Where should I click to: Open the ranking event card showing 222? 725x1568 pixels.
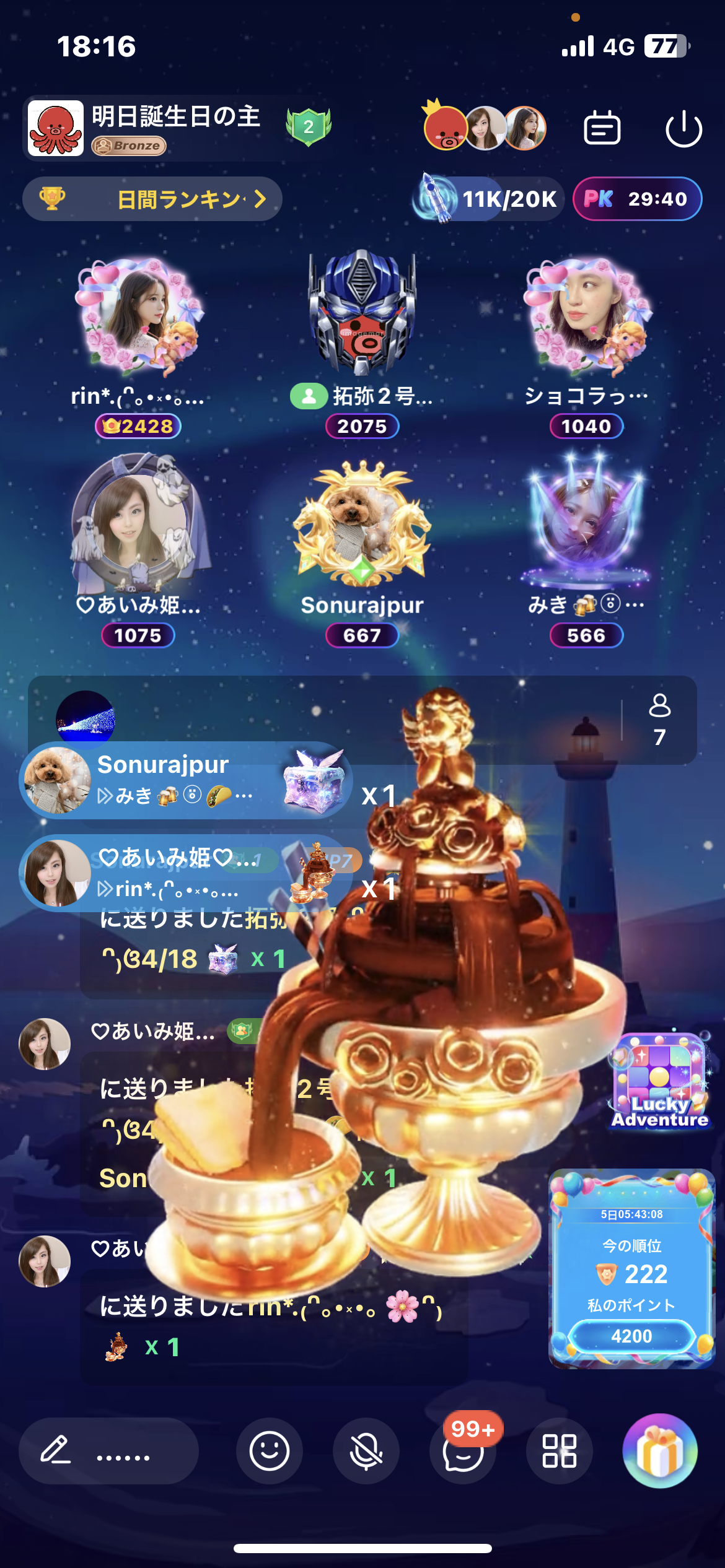coord(631,1269)
